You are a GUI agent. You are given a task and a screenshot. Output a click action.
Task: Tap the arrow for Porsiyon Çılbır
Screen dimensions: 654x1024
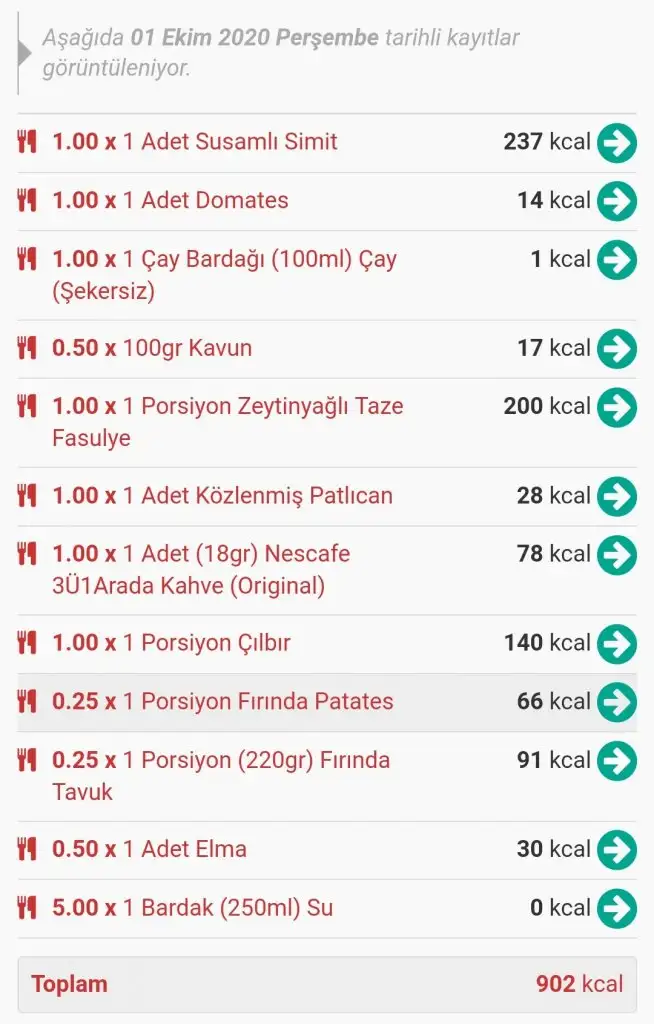[616, 643]
